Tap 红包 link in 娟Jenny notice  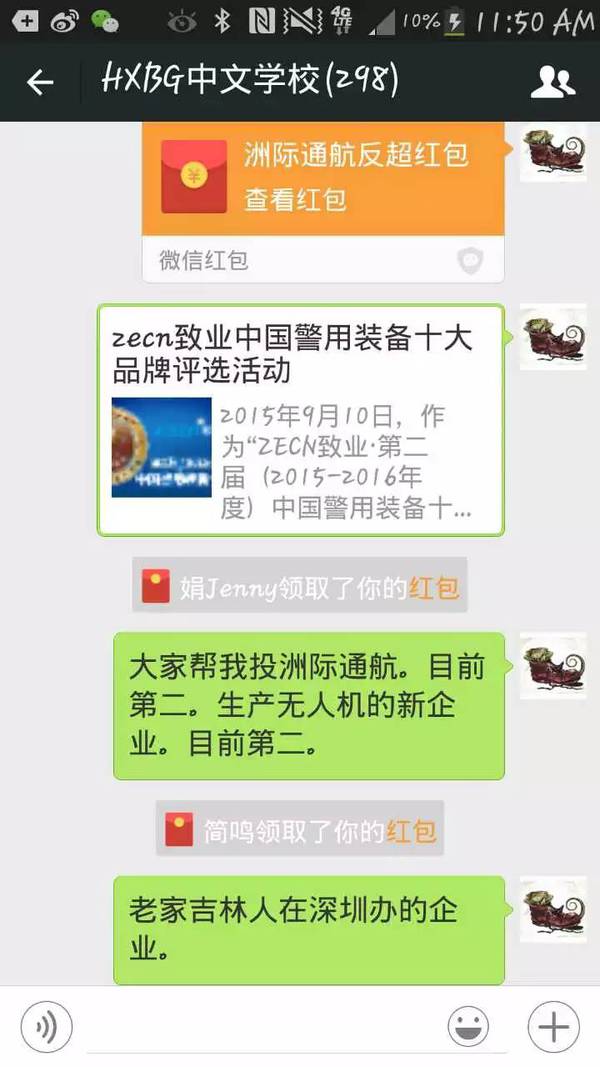[x=434, y=588]
